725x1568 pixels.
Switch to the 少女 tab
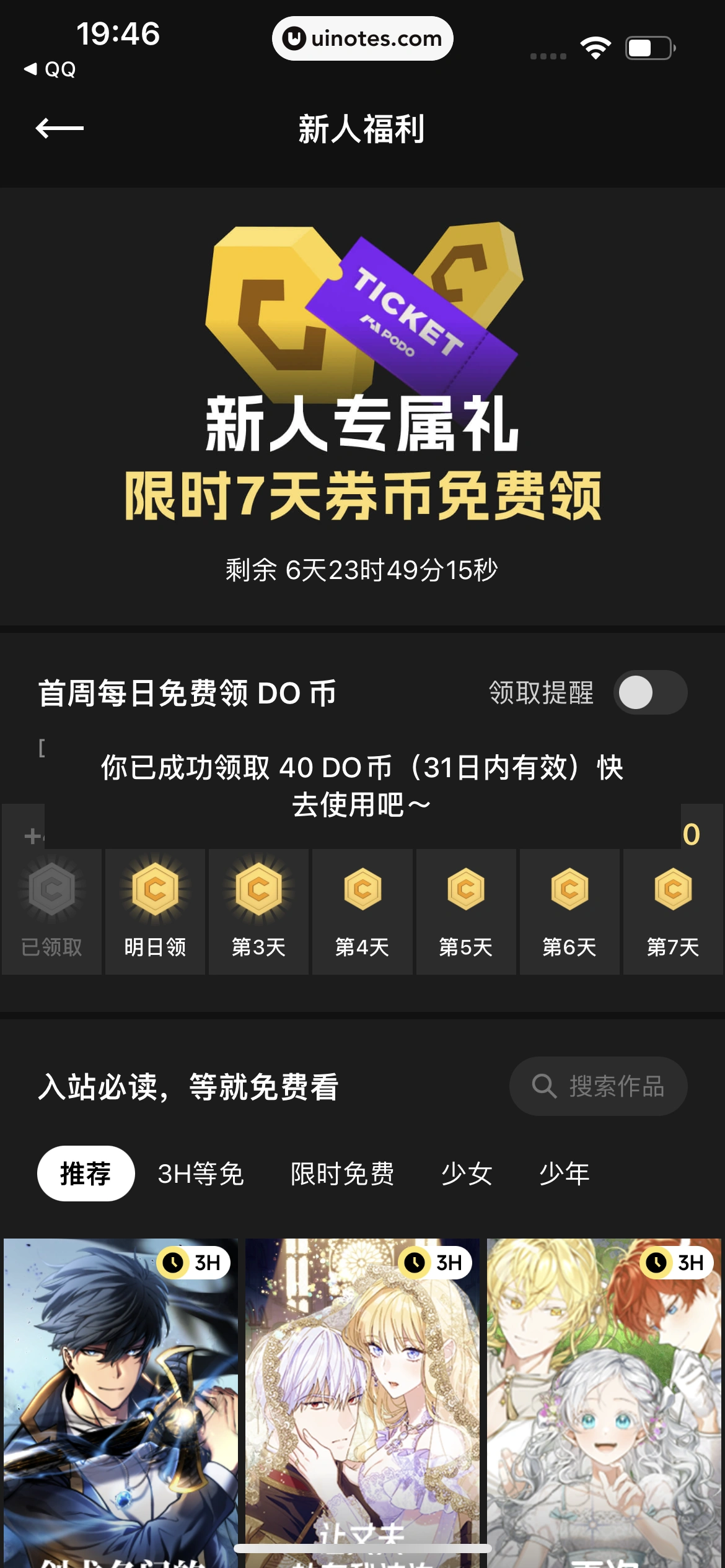click(467, 1174)
